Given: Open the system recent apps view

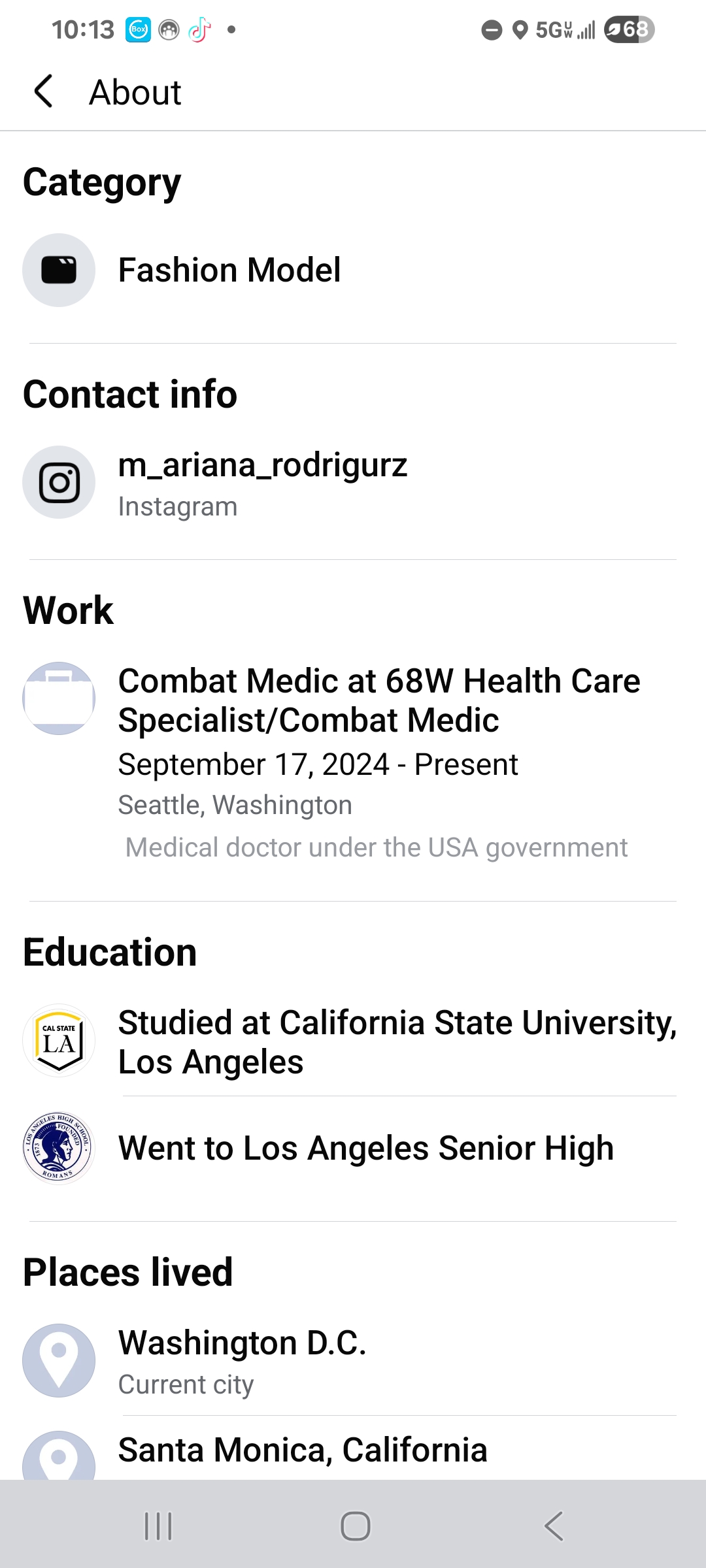Looking at the screenshot, I should click(x=158, y=1526).
